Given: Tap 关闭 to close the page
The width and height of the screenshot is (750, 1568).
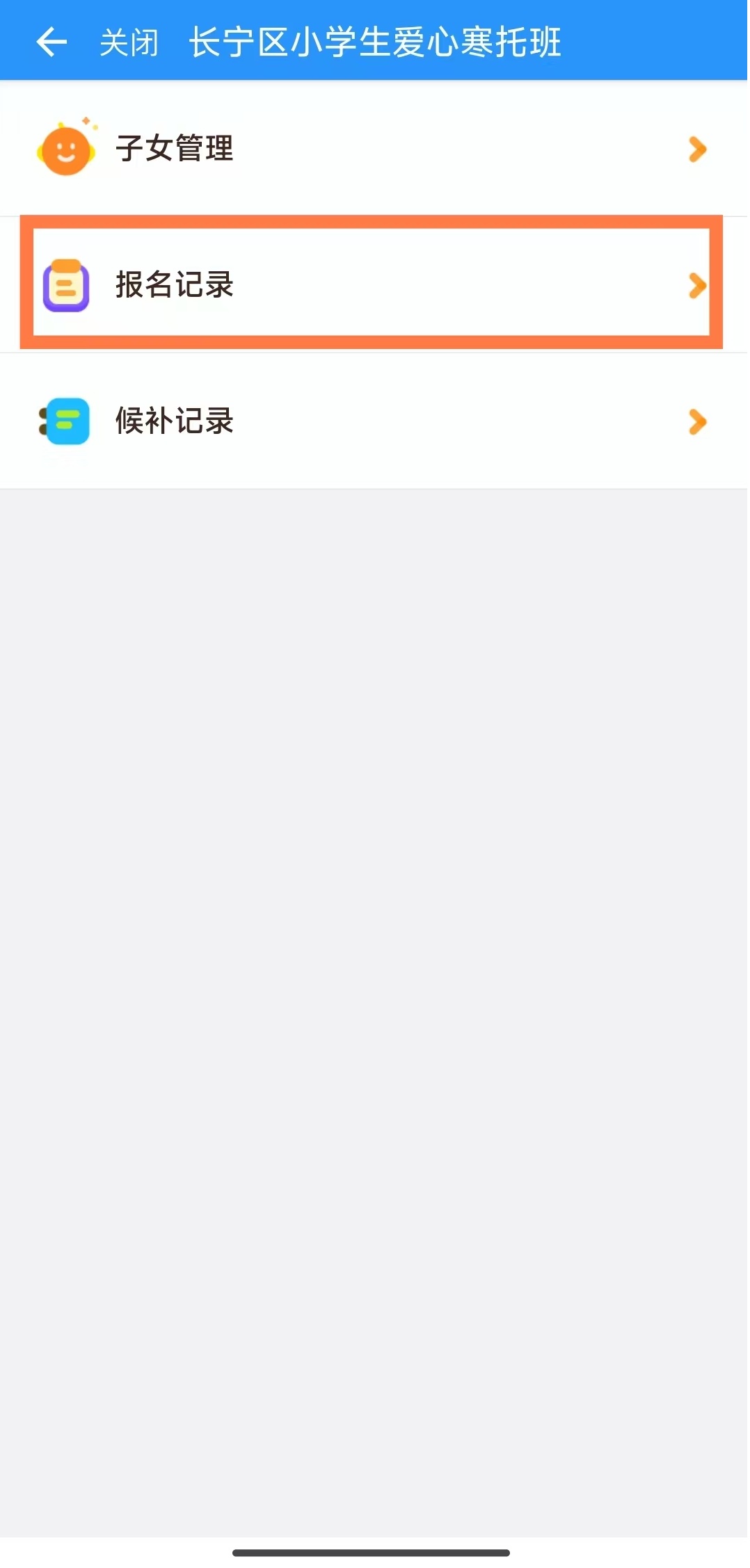Looking at the screenshot, I should [129, 42].
